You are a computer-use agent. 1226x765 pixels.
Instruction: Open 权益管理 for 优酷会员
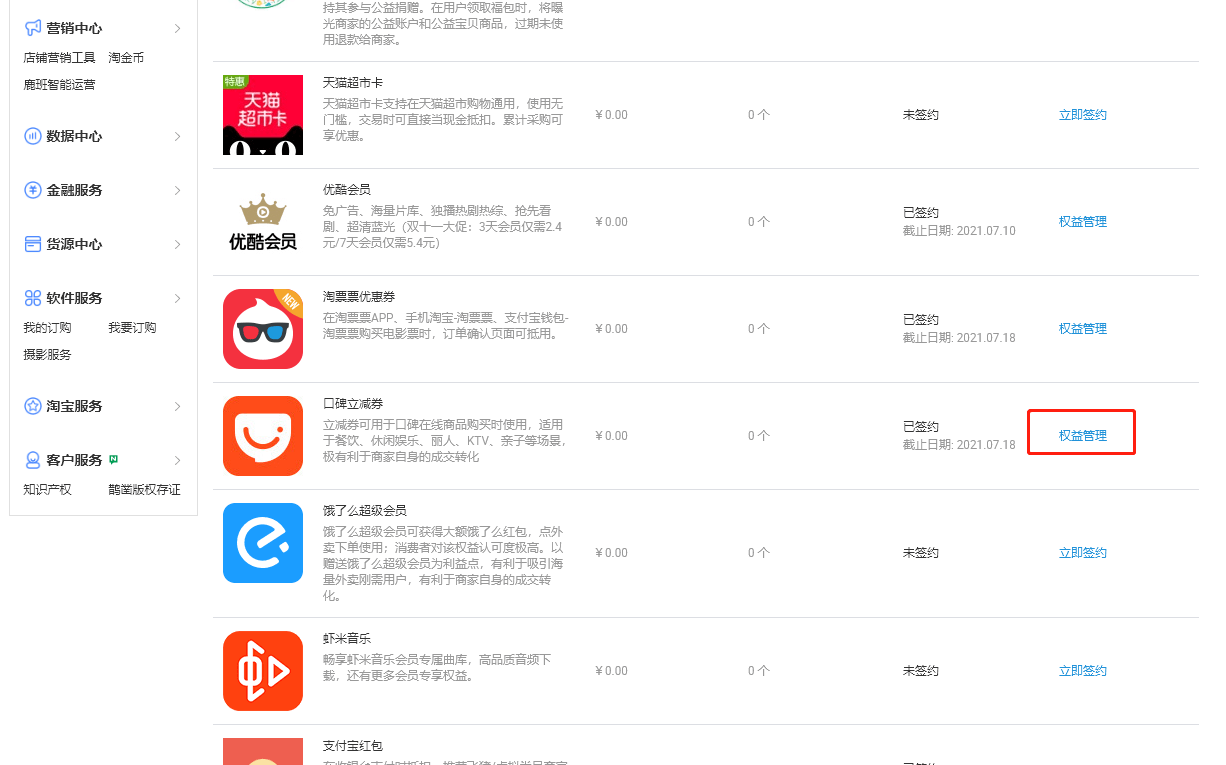[x=1082, y=222]
